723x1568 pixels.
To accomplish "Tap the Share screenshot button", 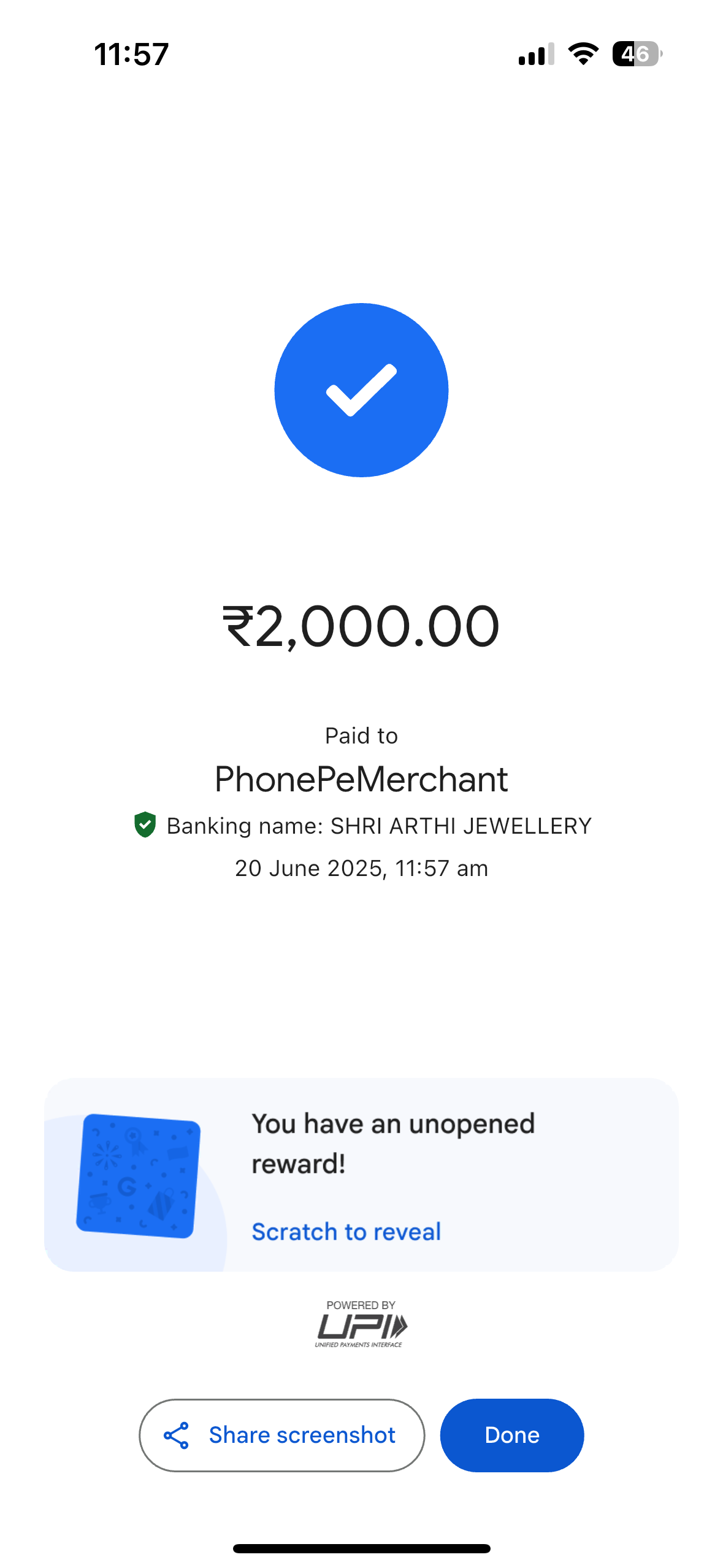I will click(x=281, y=1435).
